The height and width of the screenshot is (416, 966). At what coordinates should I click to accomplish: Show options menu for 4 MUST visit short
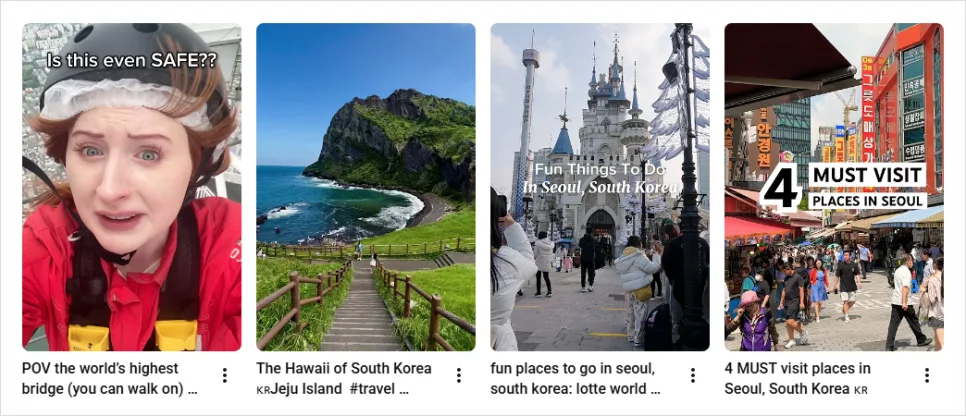click(x=926, y=376)
